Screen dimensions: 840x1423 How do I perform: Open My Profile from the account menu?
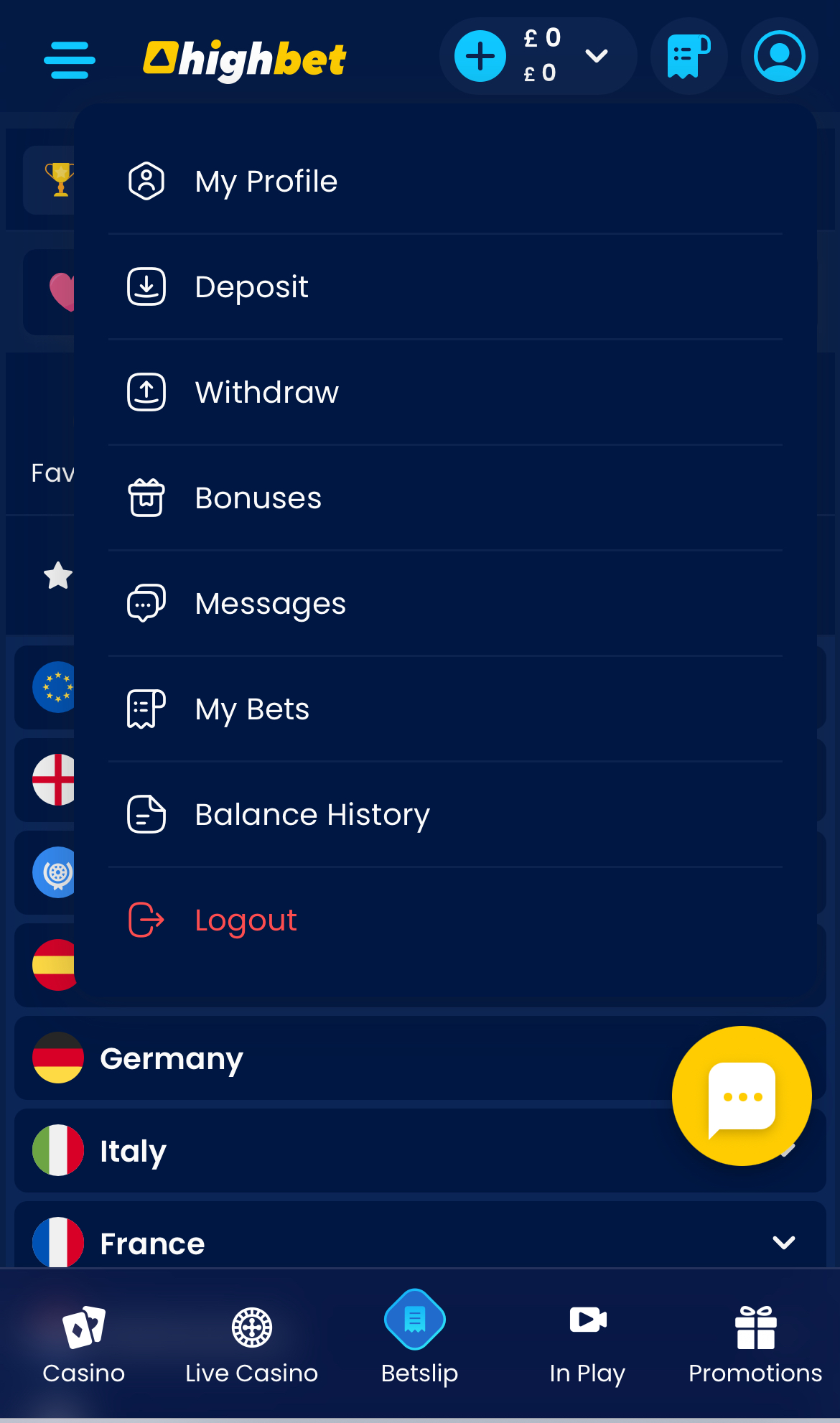[266, 181]
